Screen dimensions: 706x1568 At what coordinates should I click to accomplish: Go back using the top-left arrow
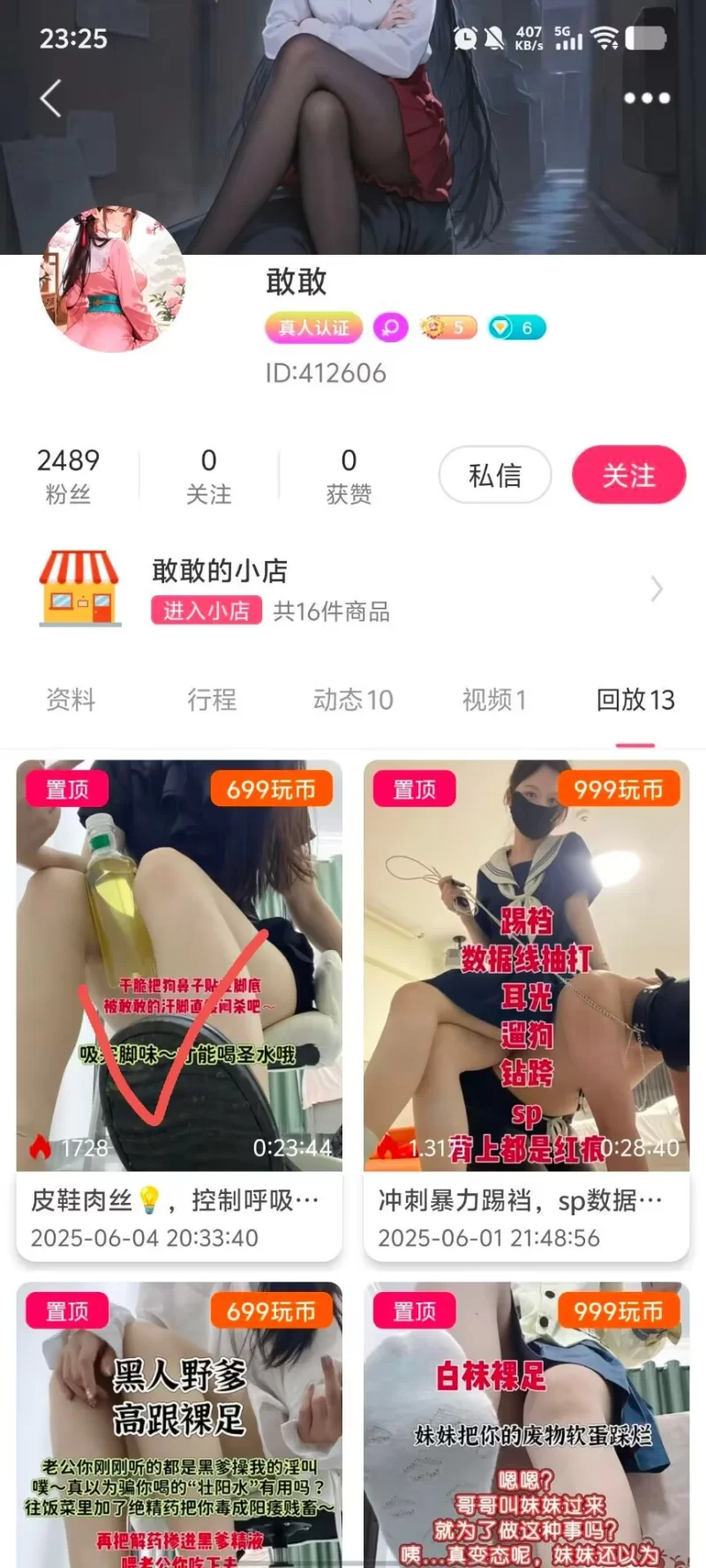point(51,98)
